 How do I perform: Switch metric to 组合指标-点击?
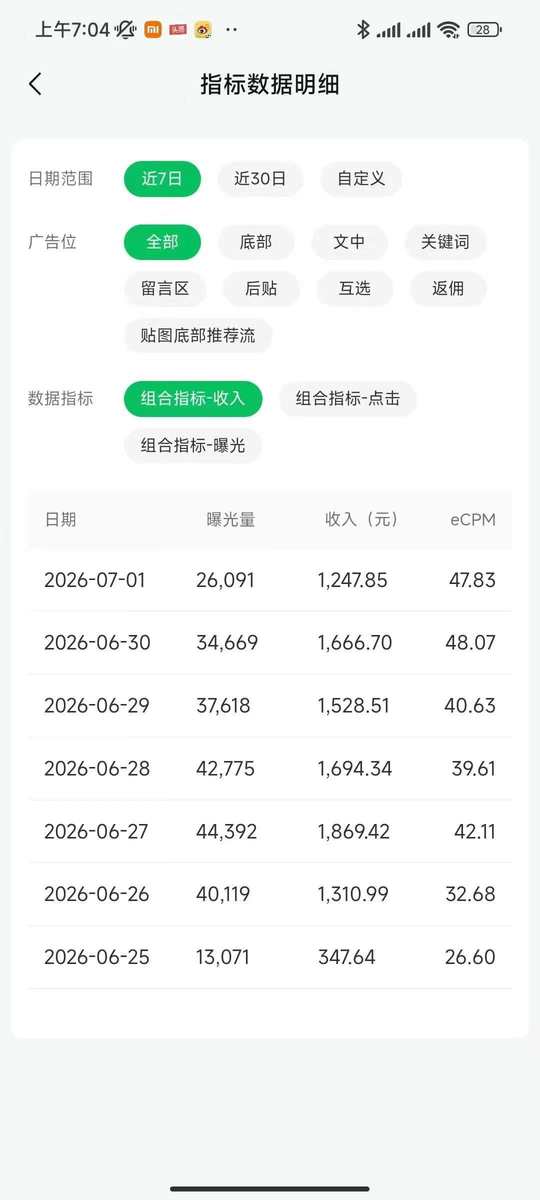click(x=348, y=398)
